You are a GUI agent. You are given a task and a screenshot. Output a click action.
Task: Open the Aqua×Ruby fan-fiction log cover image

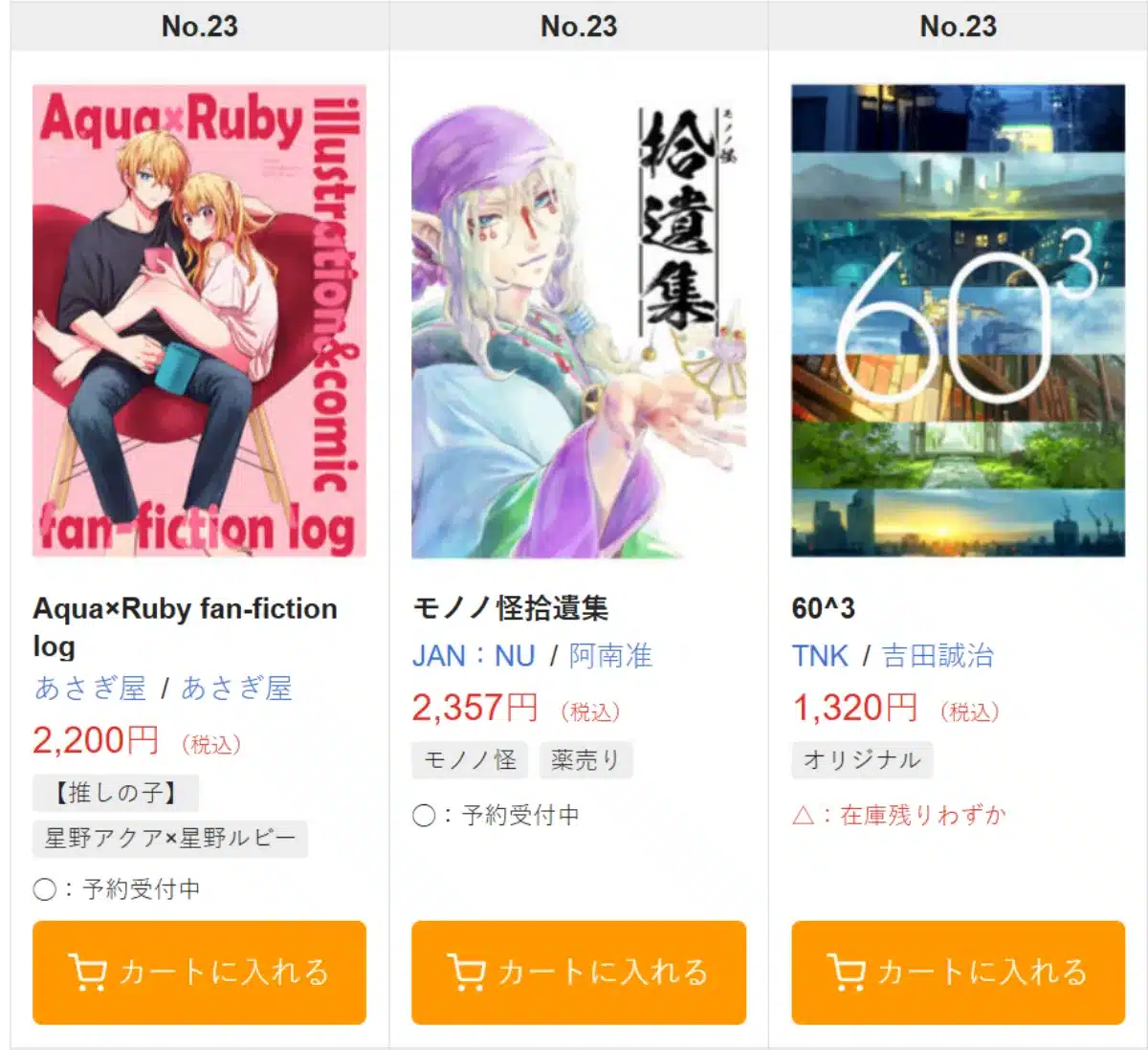[x=199, y=320]
